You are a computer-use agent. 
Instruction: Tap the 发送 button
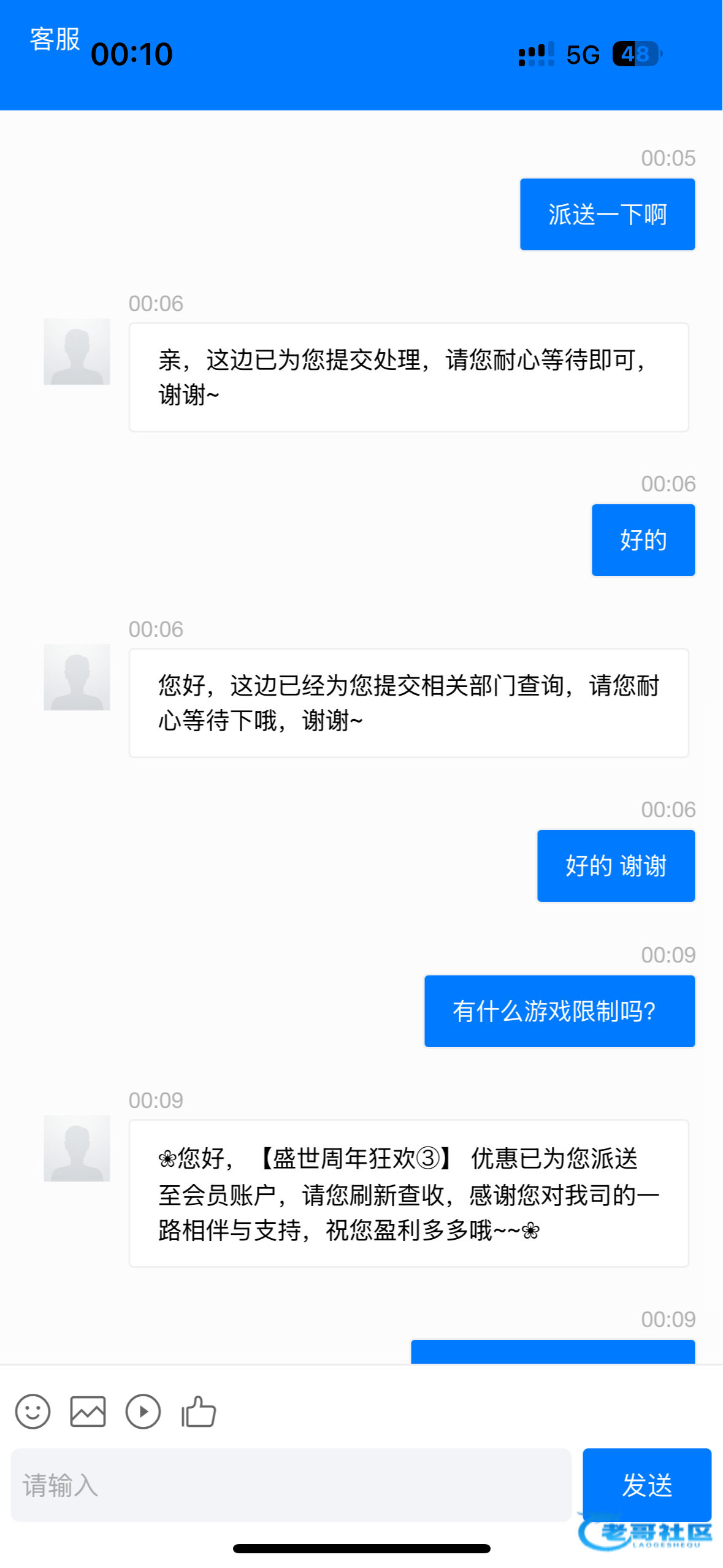click(646, 1485)
